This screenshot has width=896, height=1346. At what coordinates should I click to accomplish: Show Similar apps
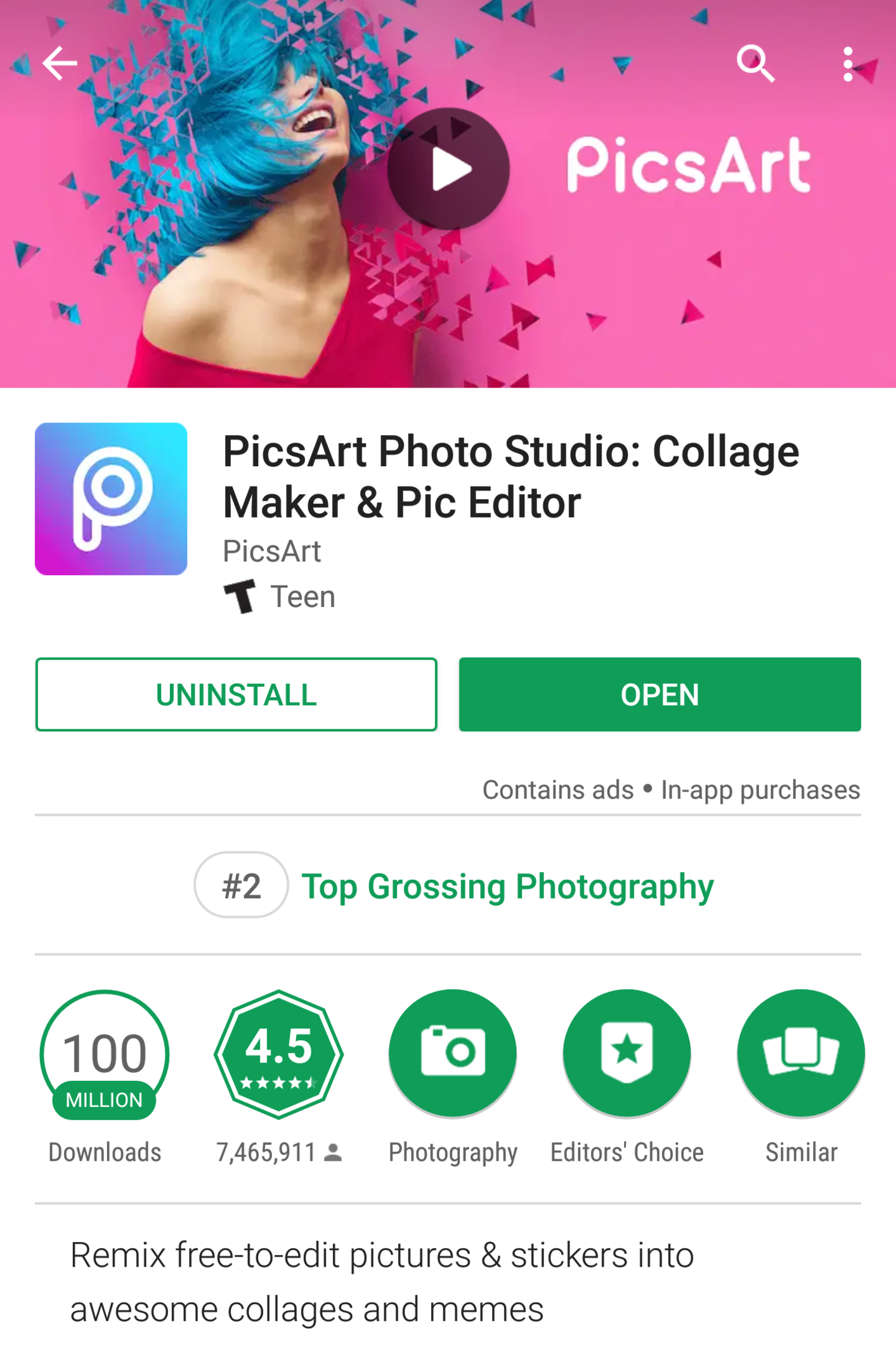pyautogui.click(x=801, y=1054)
